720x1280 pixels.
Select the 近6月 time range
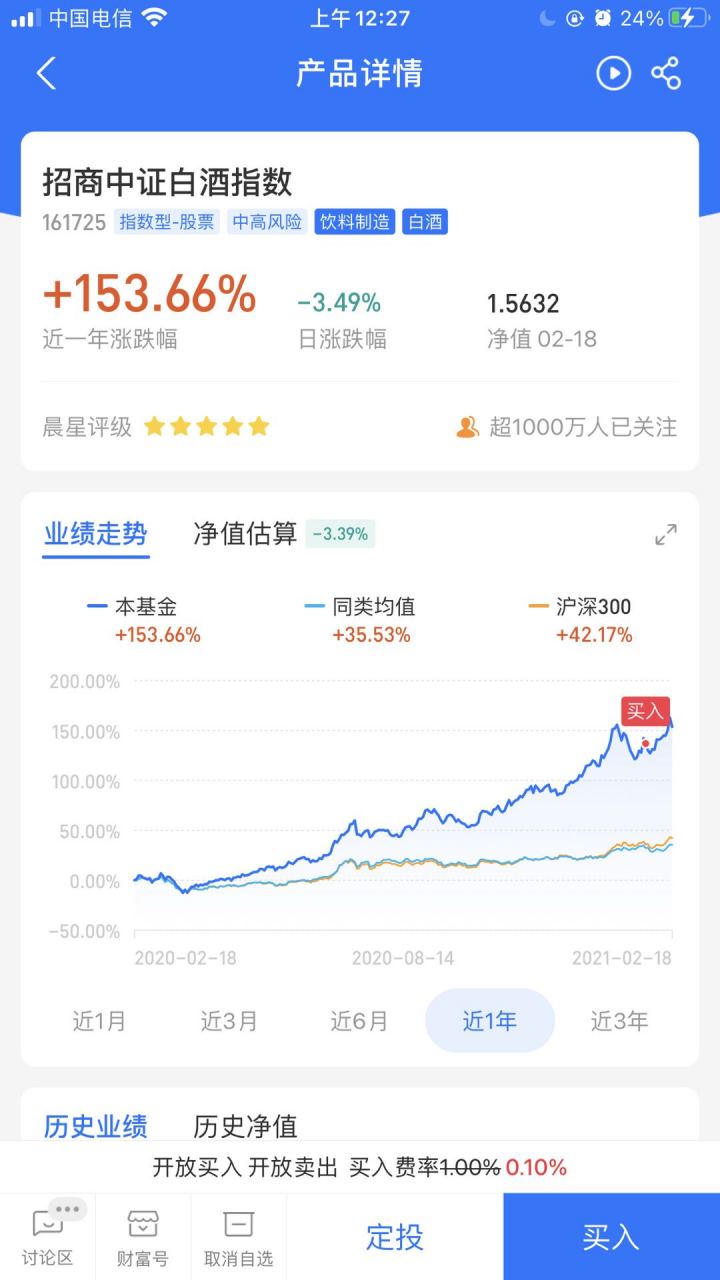click(x=359, y=1021)
